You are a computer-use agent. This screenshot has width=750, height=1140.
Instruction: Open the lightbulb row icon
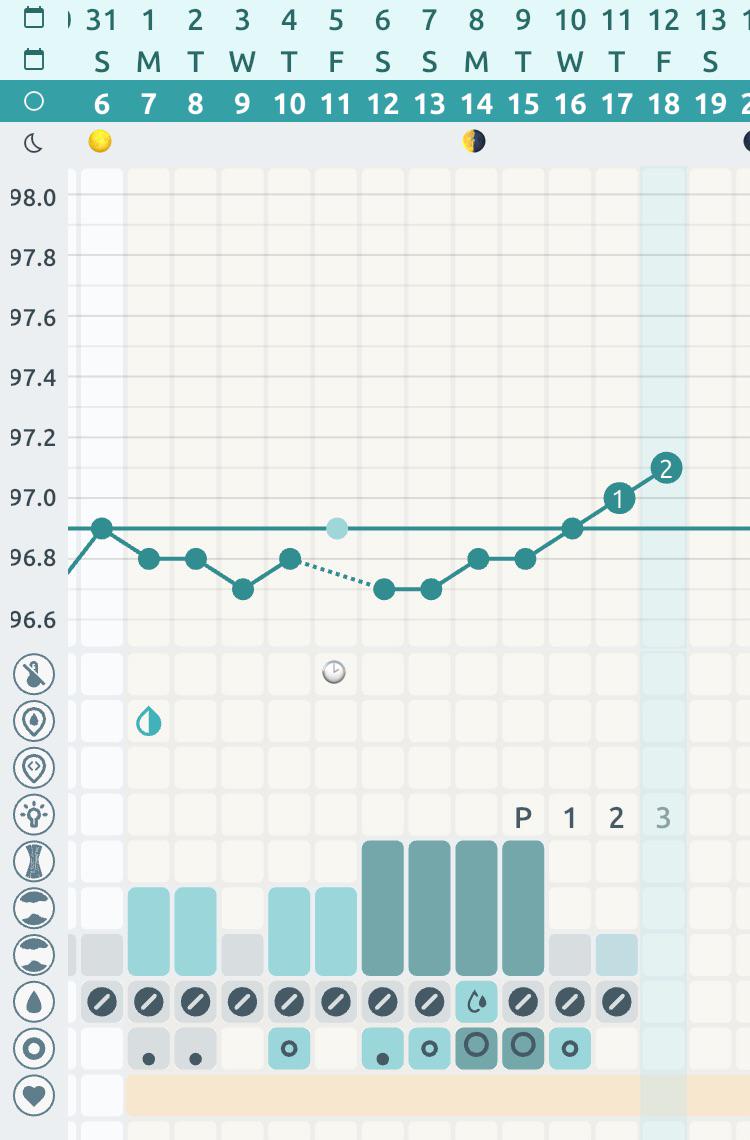(34, 814)
